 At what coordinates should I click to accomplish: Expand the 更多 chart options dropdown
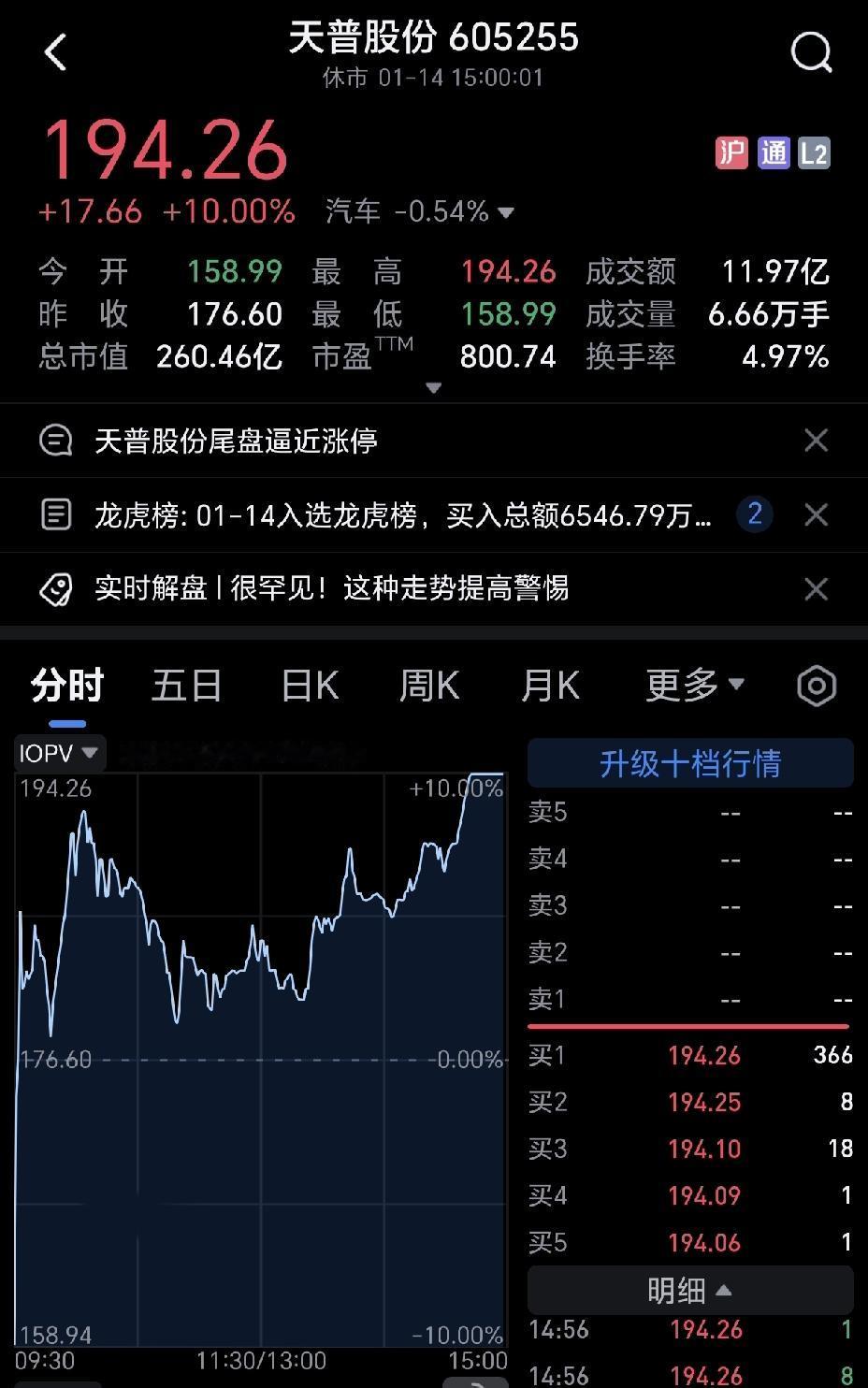pyautogui.click(x=695, y=685)
